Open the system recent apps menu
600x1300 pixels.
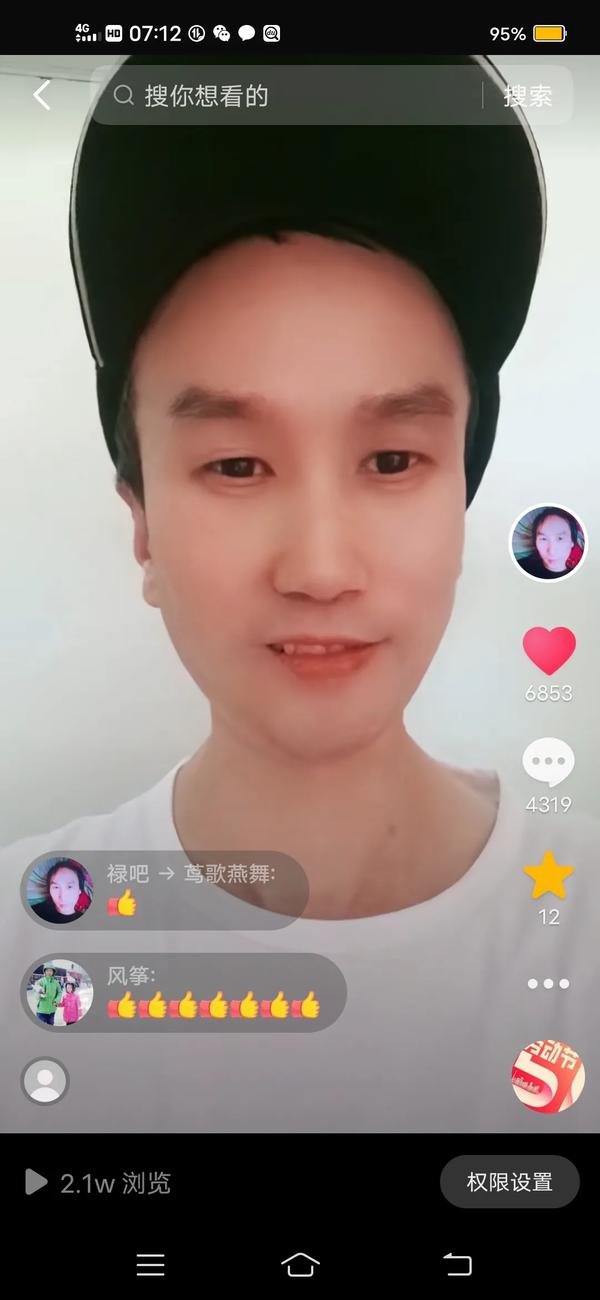pyautogui.click(x=150, y=1264)
